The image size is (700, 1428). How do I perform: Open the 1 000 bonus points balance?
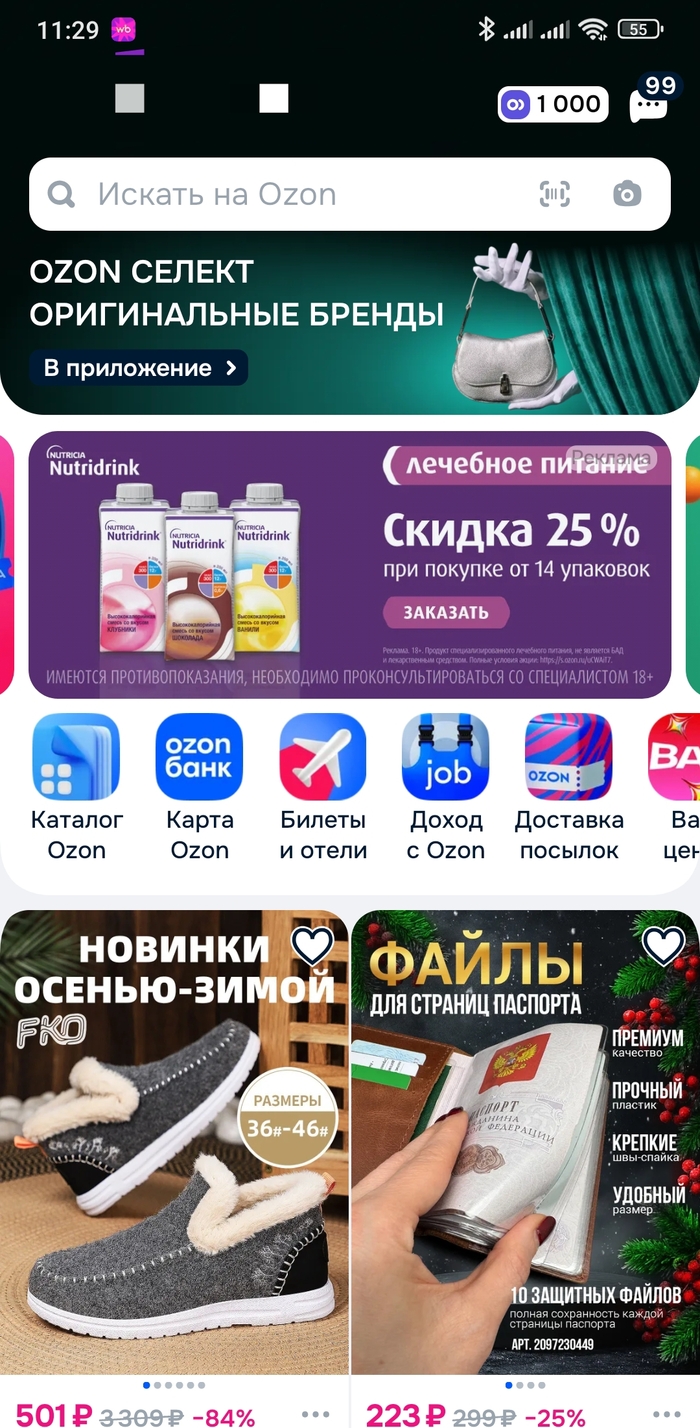pyautogui.click(x=553, y=104)
